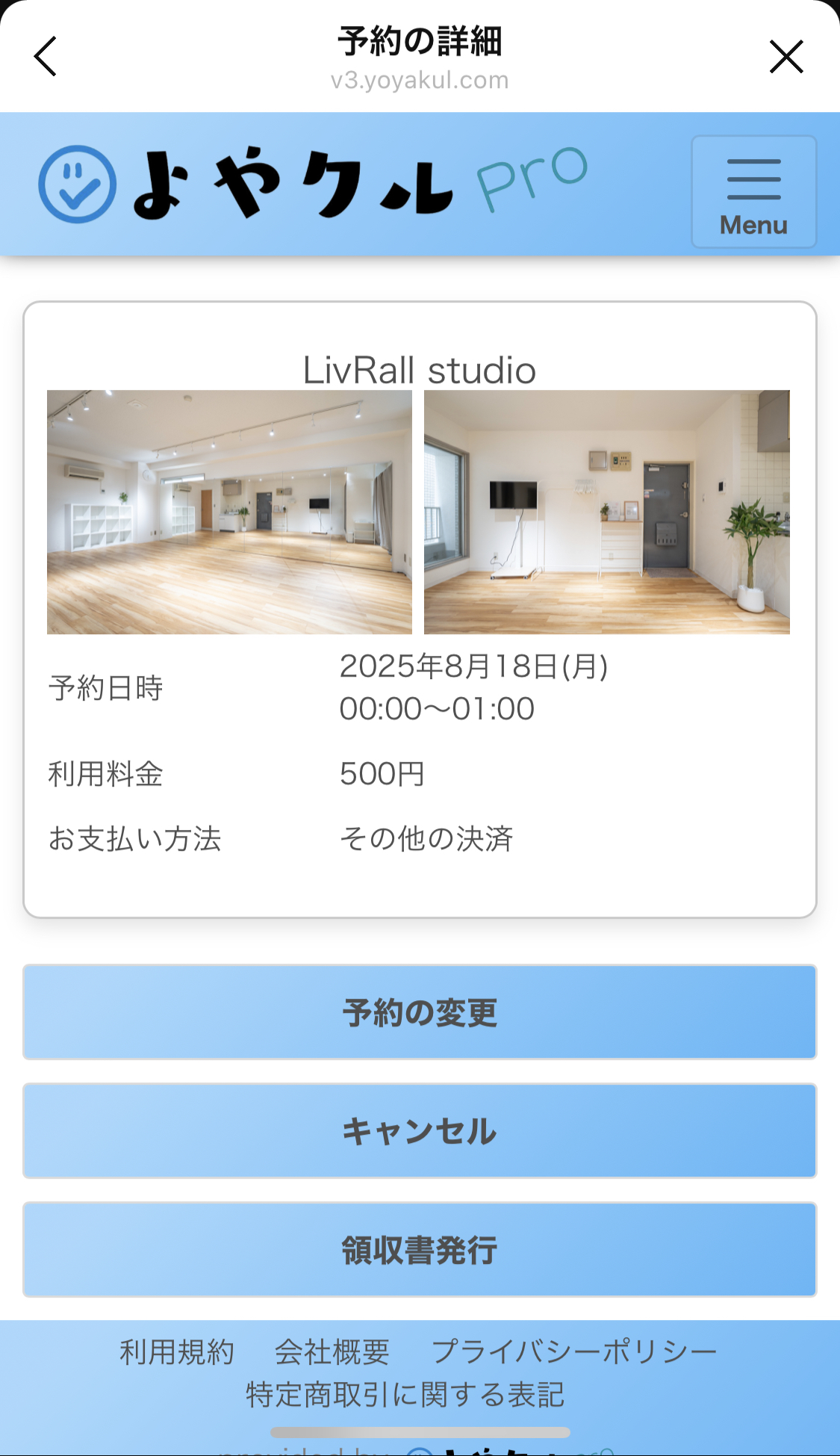Issue a receipt via 領収書発行

420,1250
